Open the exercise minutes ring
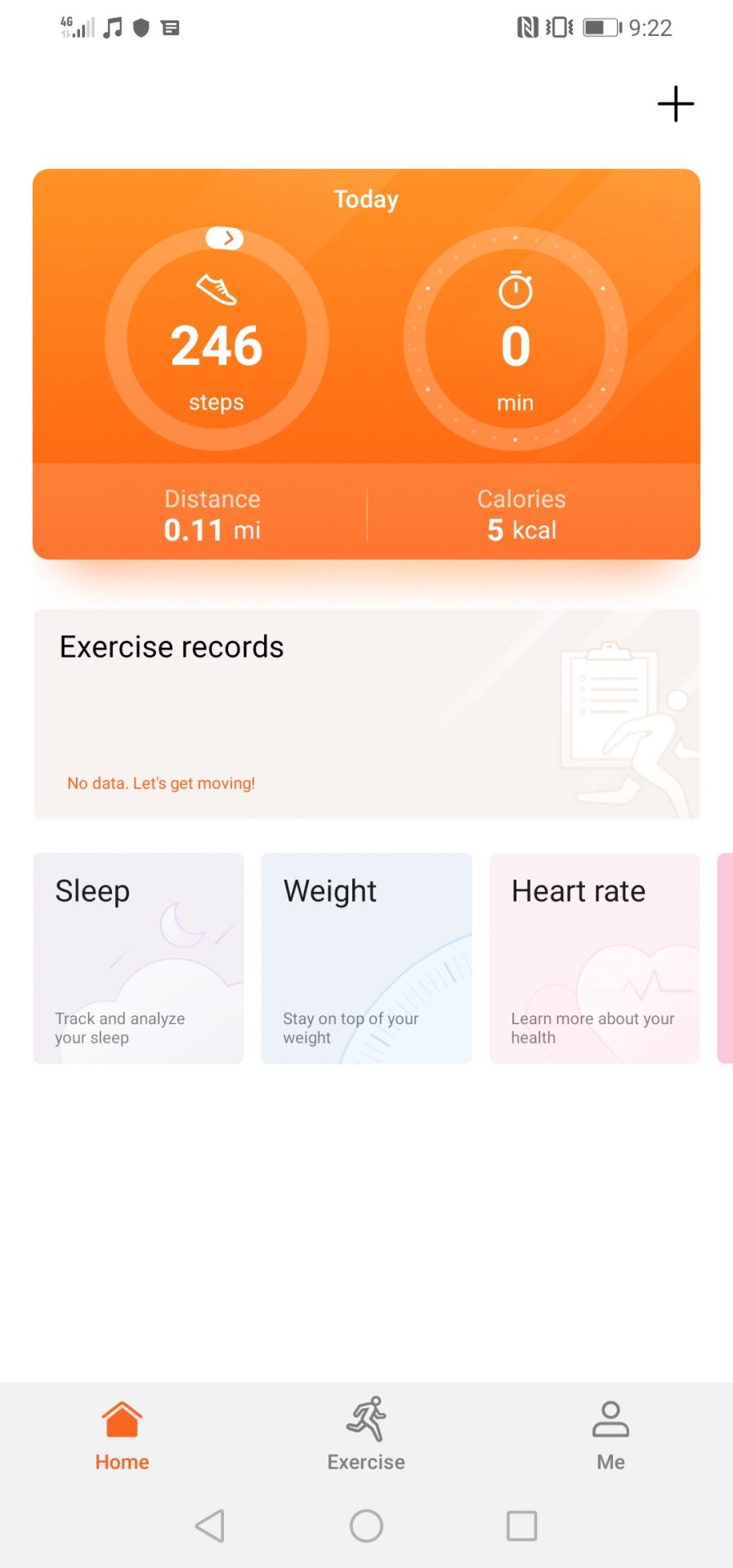Image resolution: width=733 pixels, height=1568 pixels. pyautogui.click(x=515, y=339)
